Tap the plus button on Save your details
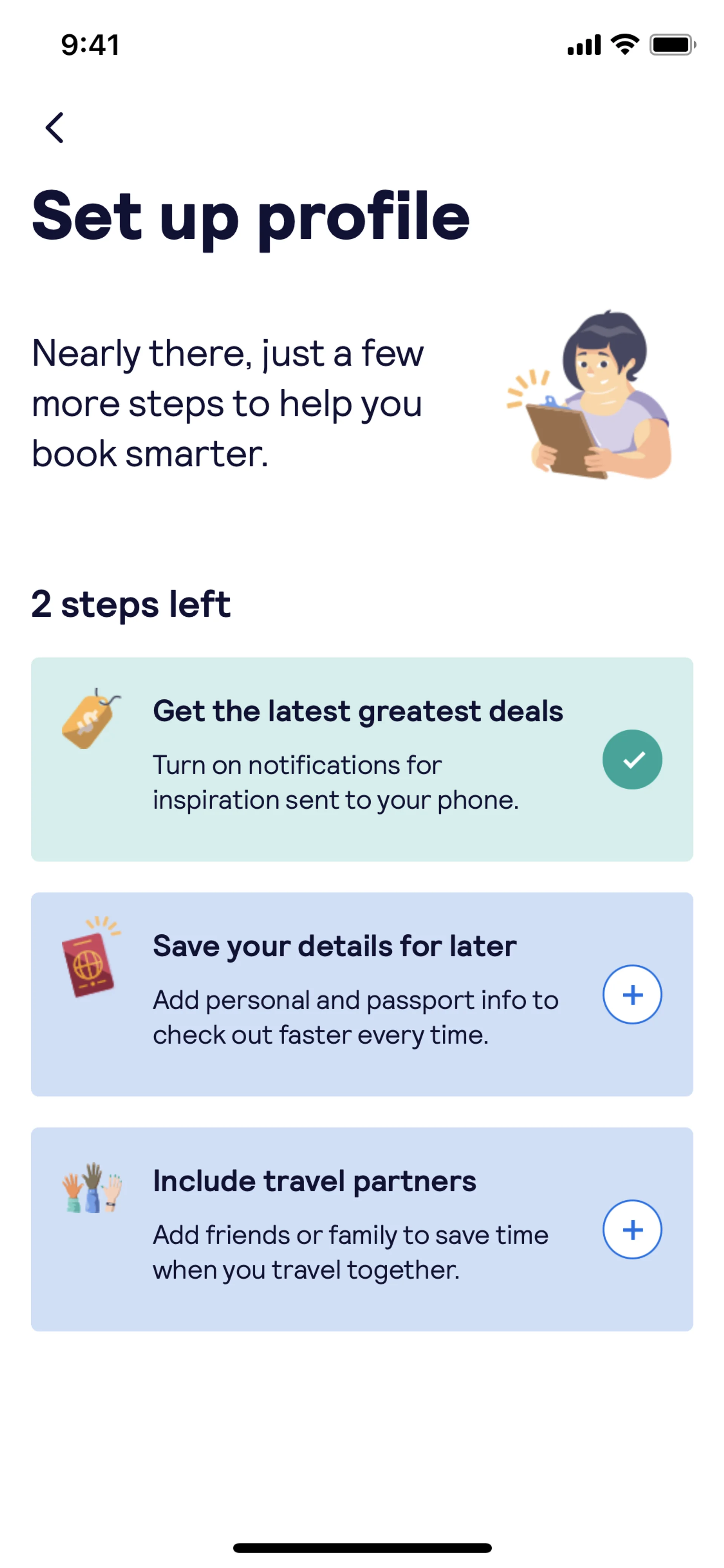 click(x=632, y=995)
